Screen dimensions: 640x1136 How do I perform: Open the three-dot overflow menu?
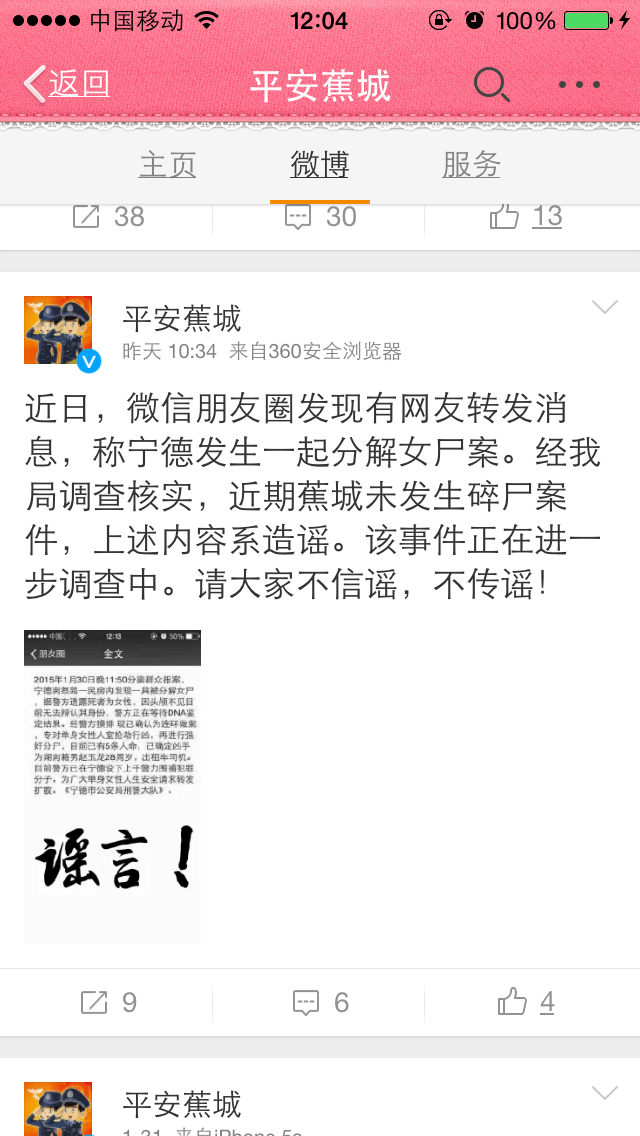pos(579,86)
